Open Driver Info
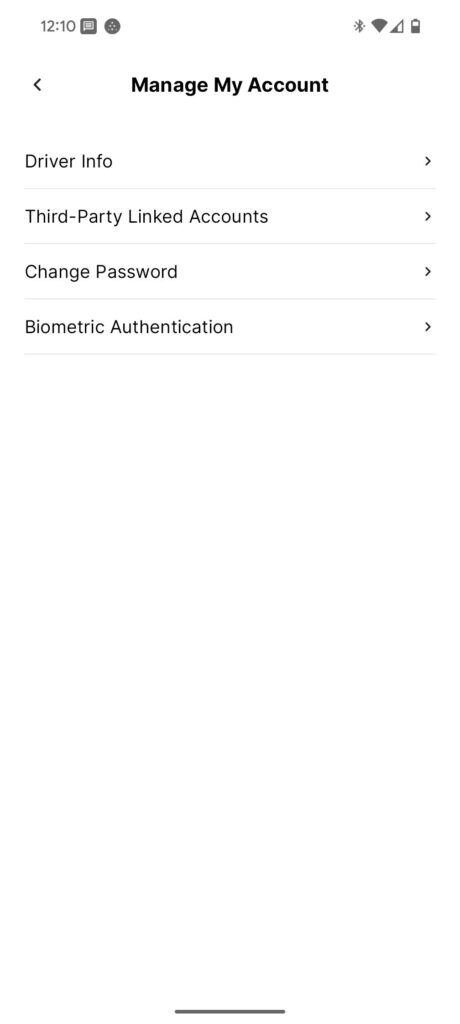The image size is (460, 1024). (x=230, y=161)
